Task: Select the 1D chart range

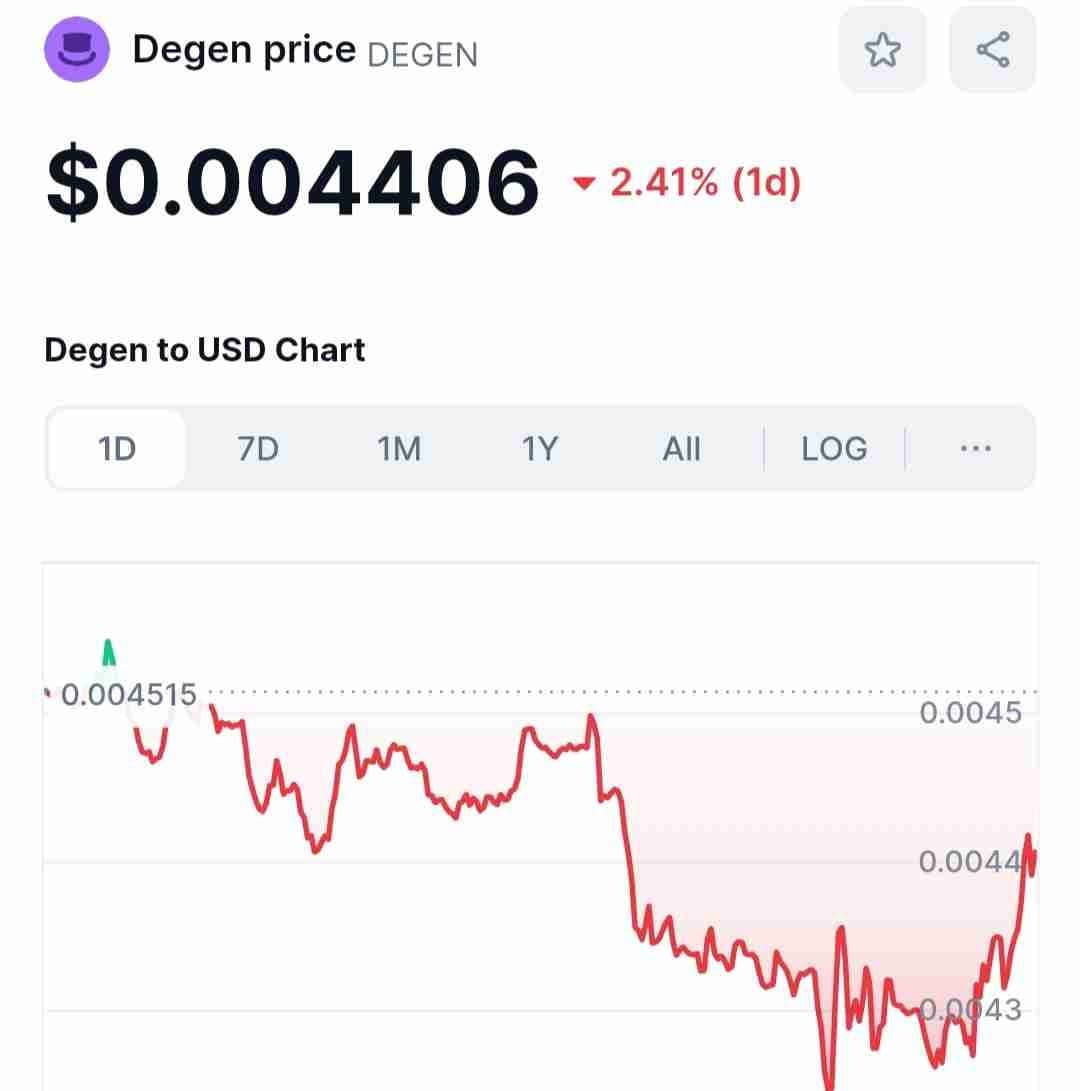Action: [x=117, y=449]
